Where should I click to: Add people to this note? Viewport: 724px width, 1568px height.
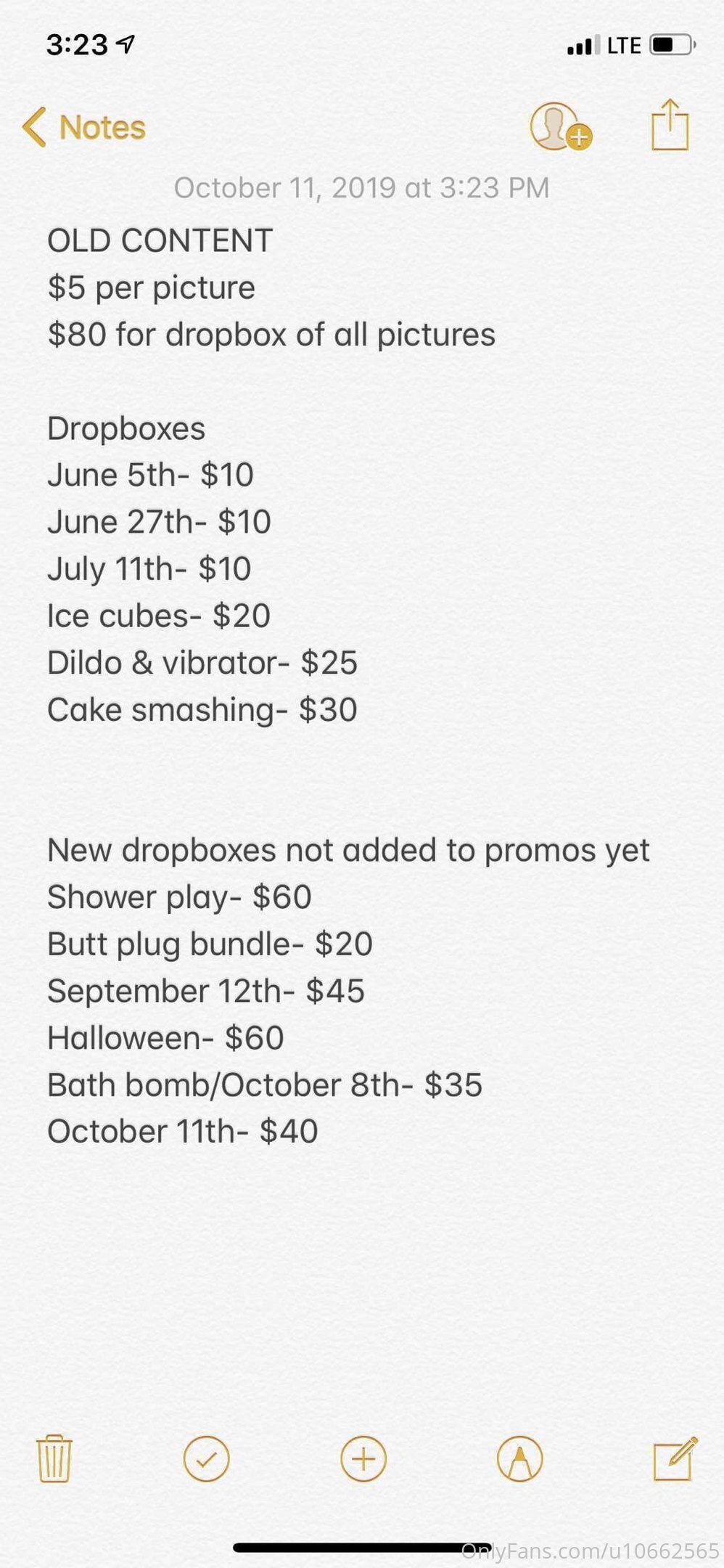coord(561,126)
